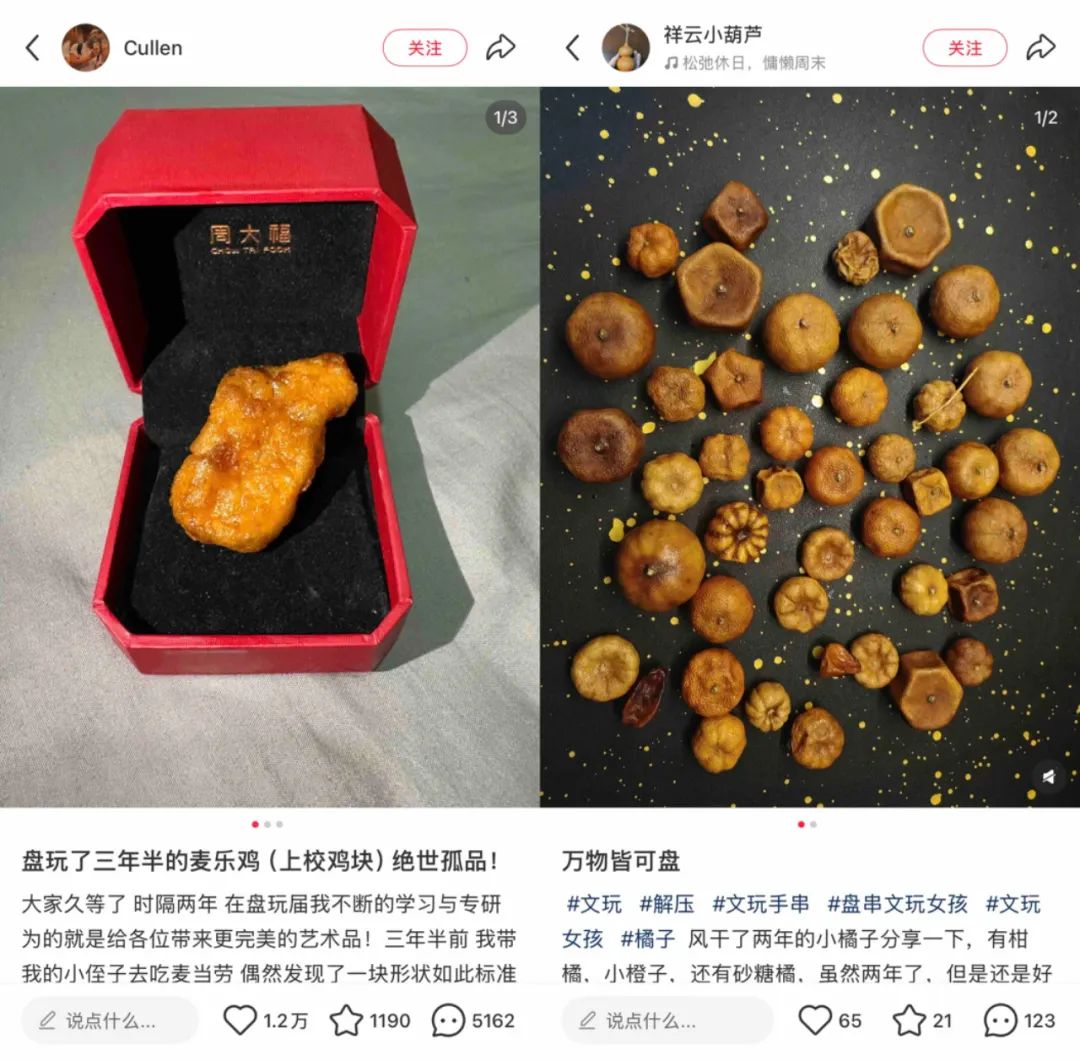Unmute the sound on the dried oranges photo
1080x1061 pixels.
point(1049,776)
